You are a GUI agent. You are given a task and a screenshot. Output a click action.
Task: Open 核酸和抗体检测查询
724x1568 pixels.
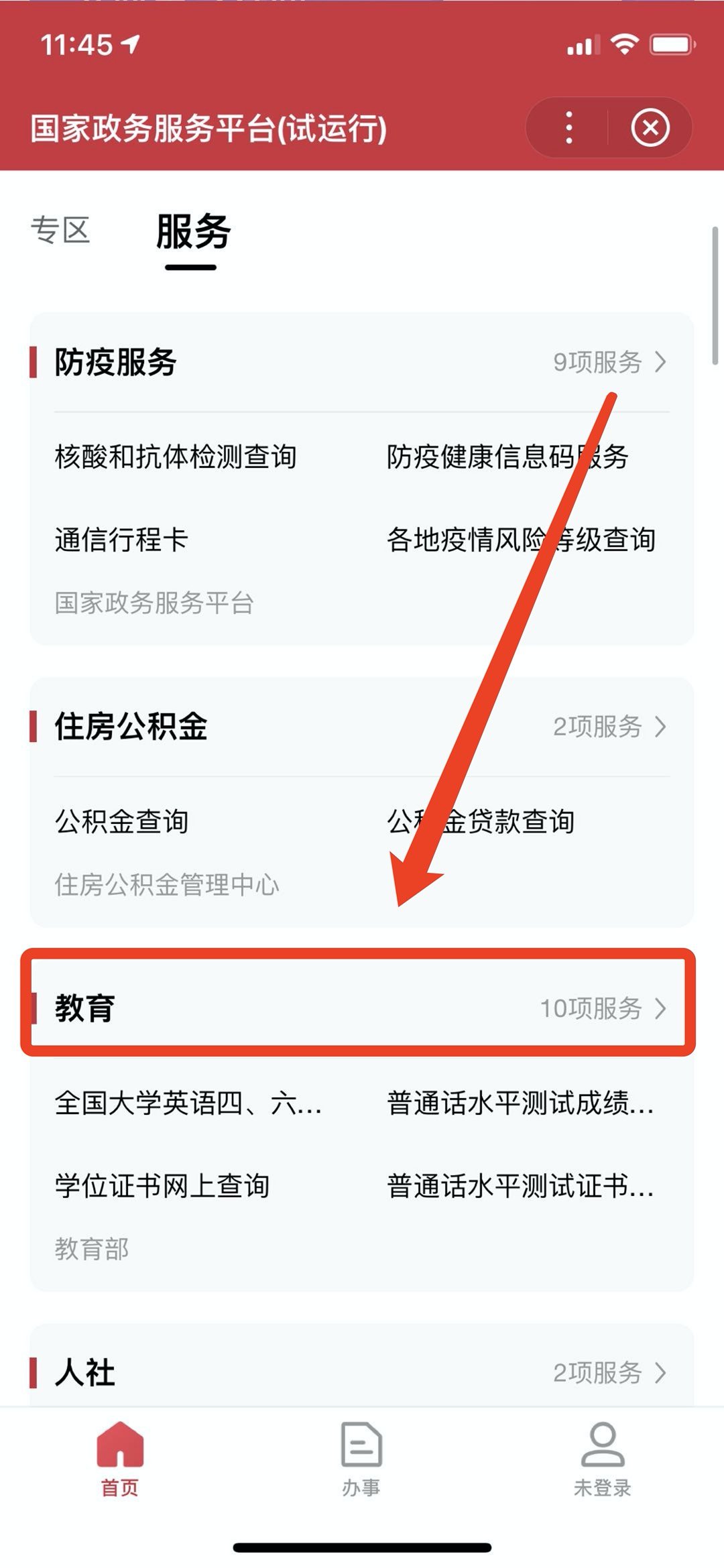[x=176, y=457]
